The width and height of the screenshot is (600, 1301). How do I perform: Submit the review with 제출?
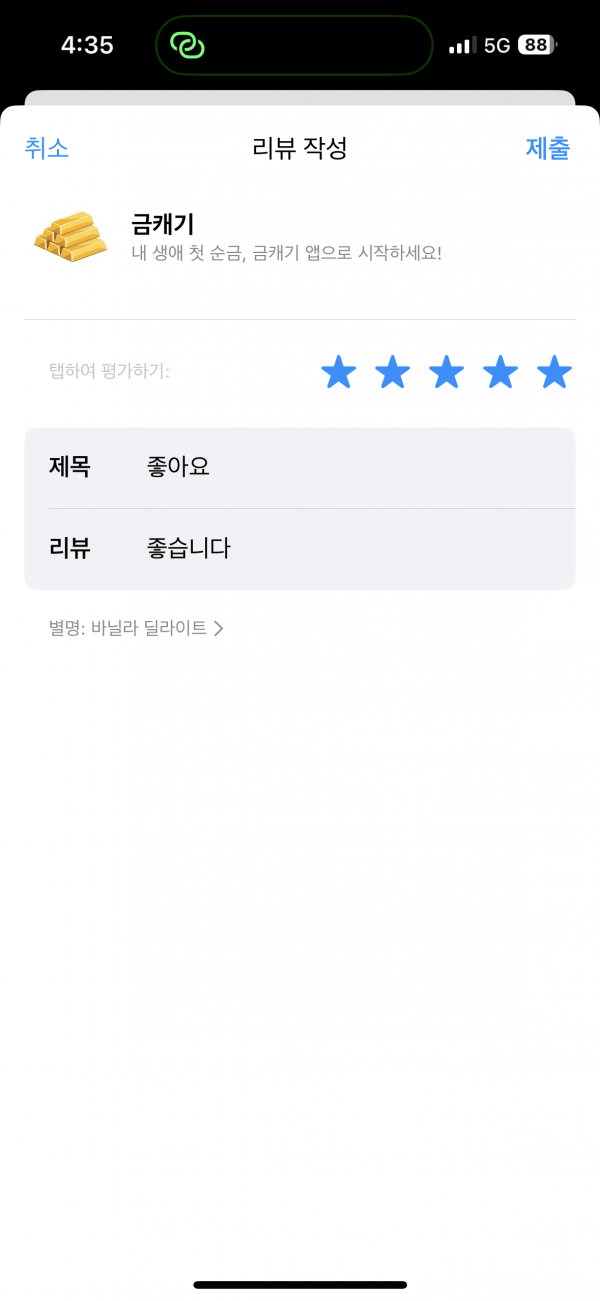pos(548,149)
